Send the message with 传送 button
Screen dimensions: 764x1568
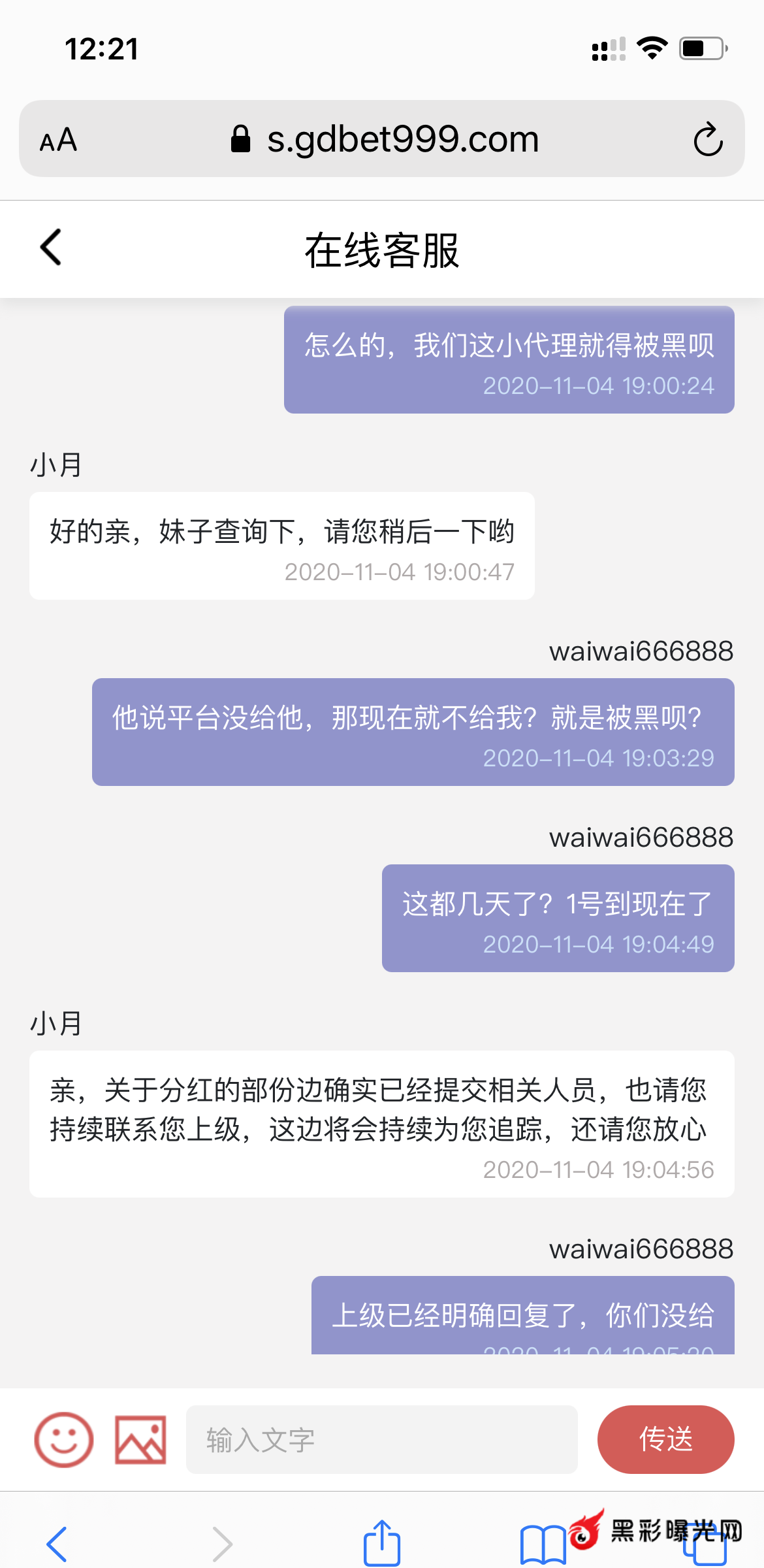coord(665,1440)
